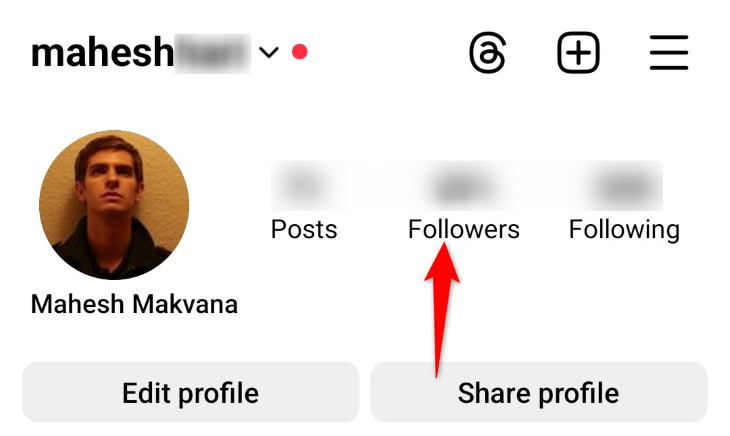This screenshot has width=730, height=436.
Task: Tap the profile picture
Action: 113,206
